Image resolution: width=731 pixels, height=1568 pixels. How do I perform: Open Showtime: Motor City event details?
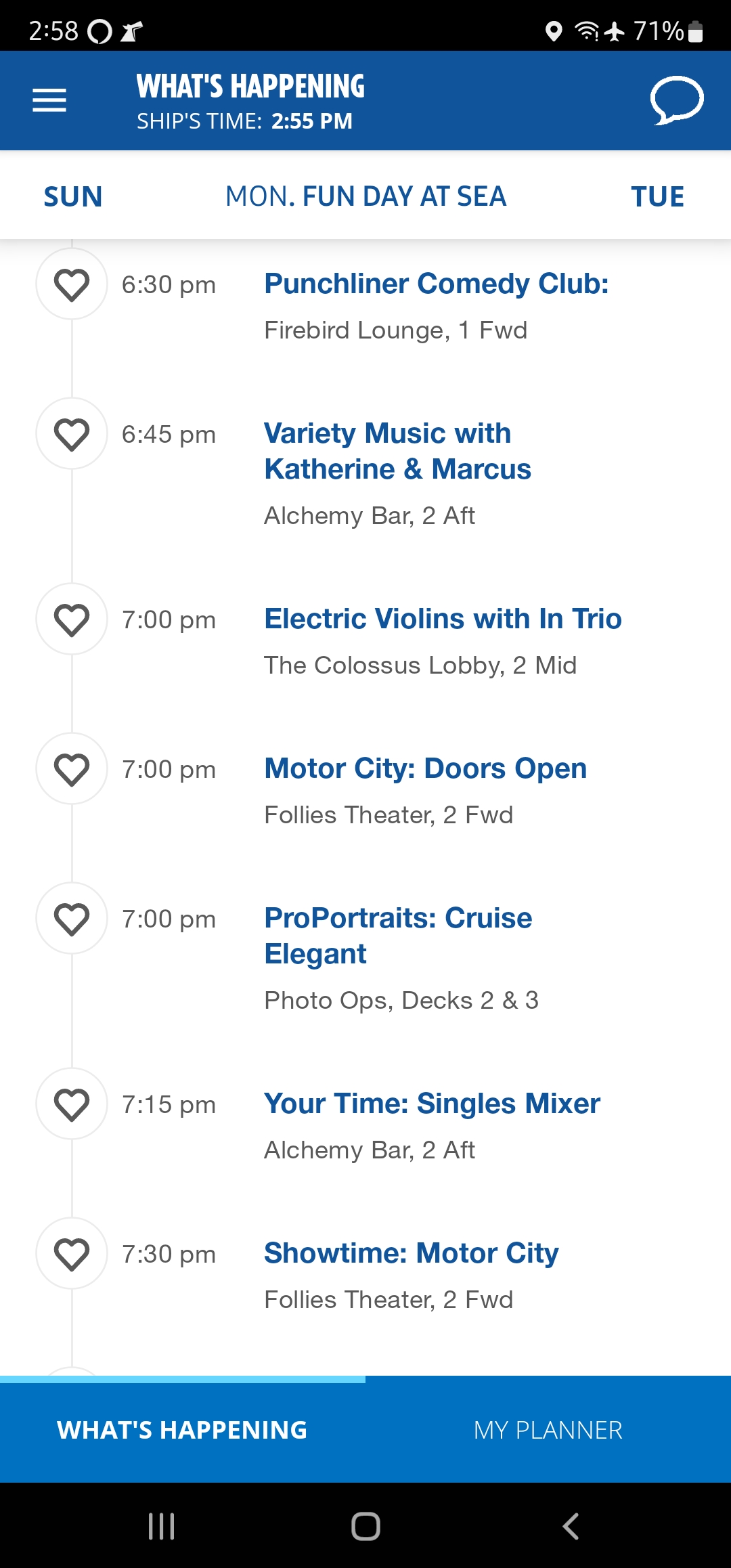(412, 1253)
